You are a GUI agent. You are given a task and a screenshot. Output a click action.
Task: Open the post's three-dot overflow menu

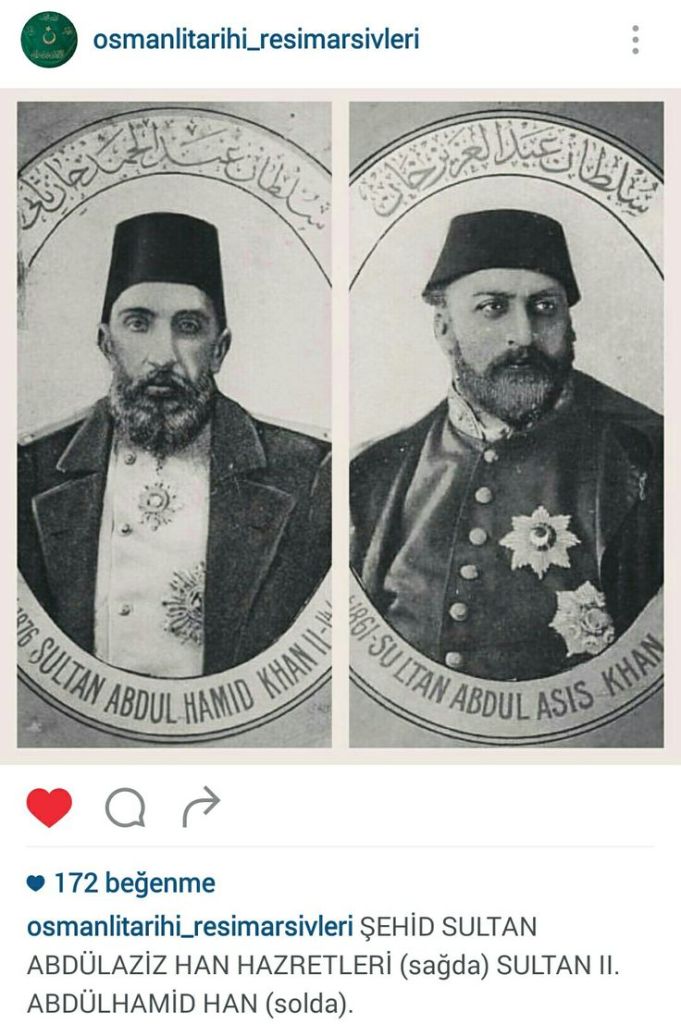point(635,40)
